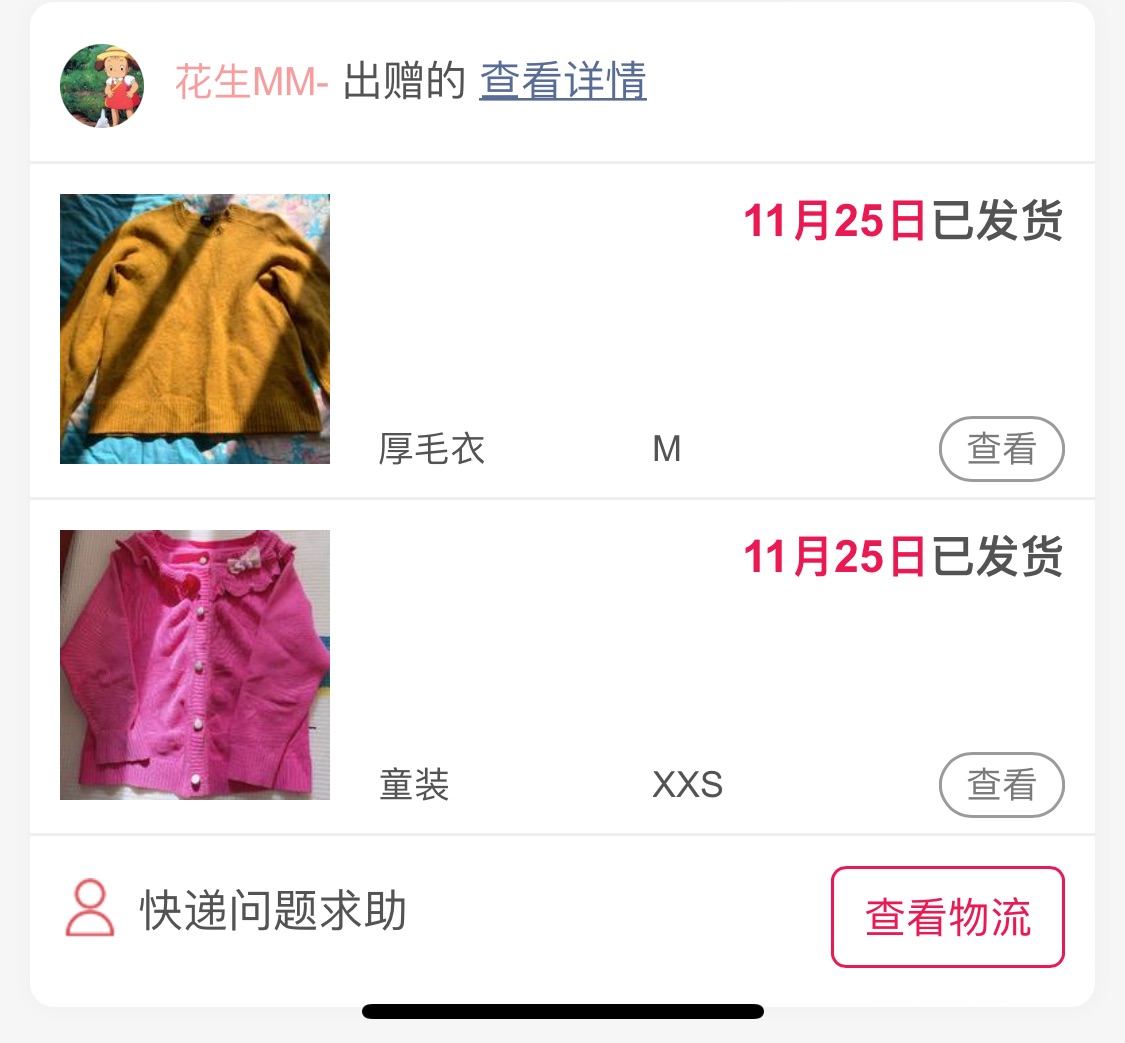View shipping via 查看物流
This screenshot has width=1125, height=1043.
[947, 917]
